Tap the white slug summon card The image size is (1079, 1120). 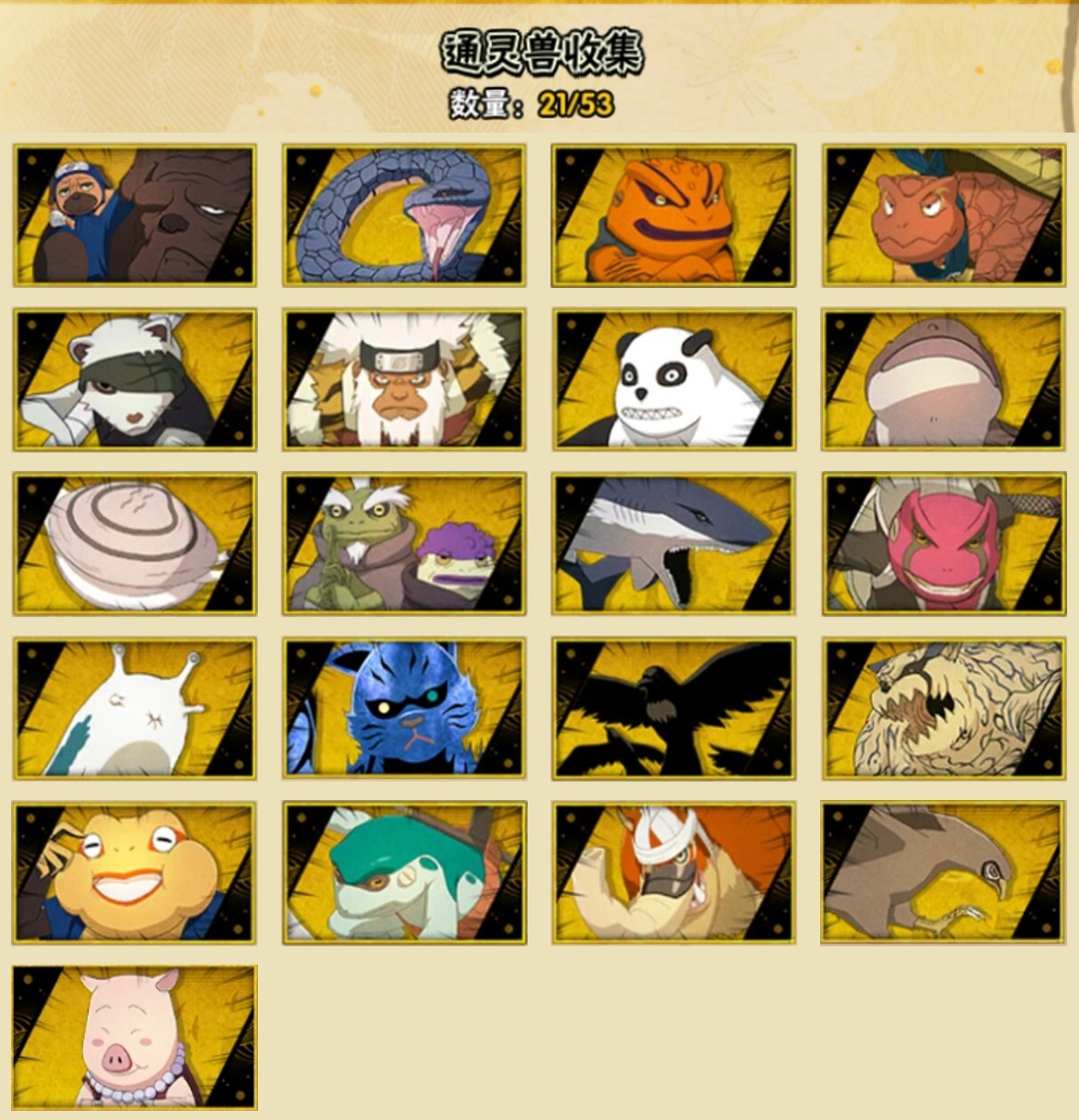click(x=134, y=709)
